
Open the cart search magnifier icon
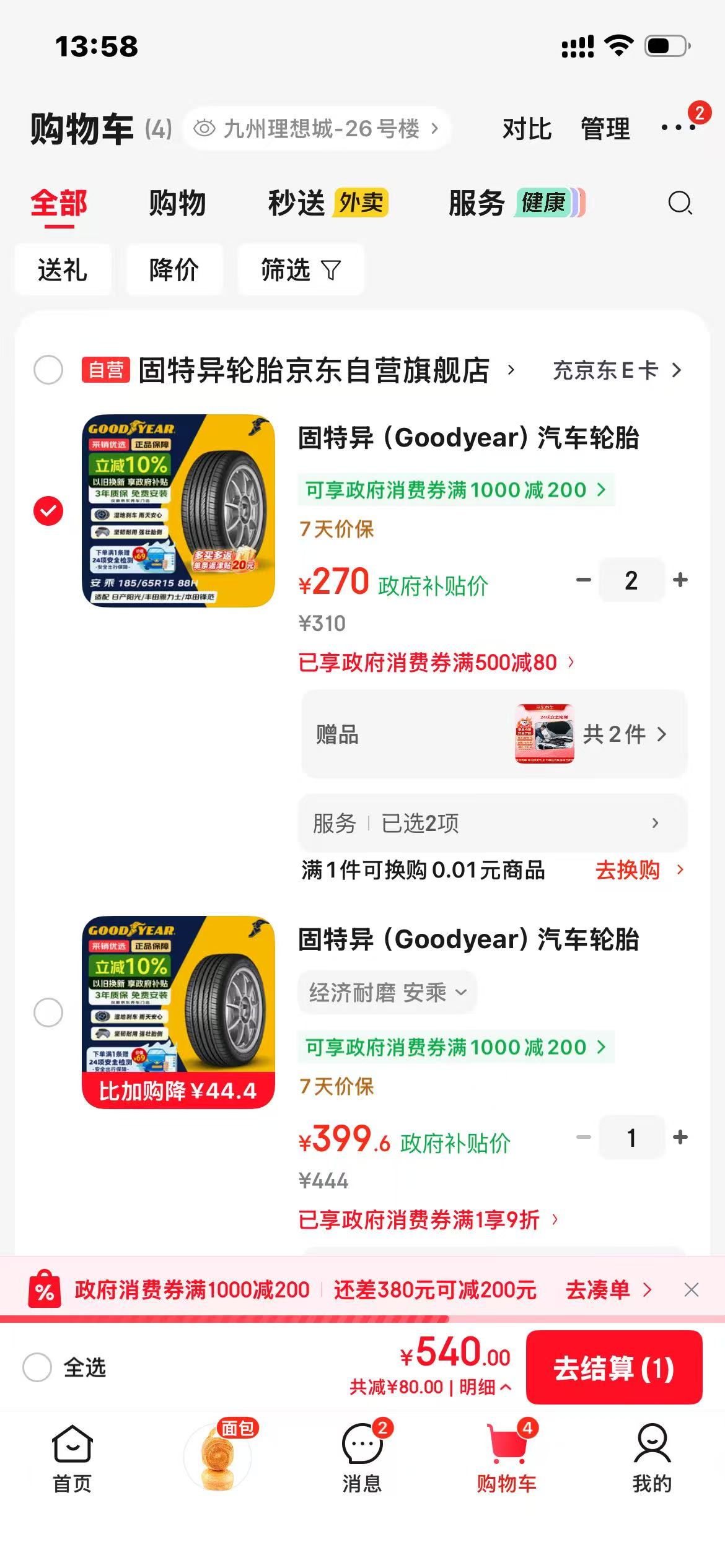680,203
